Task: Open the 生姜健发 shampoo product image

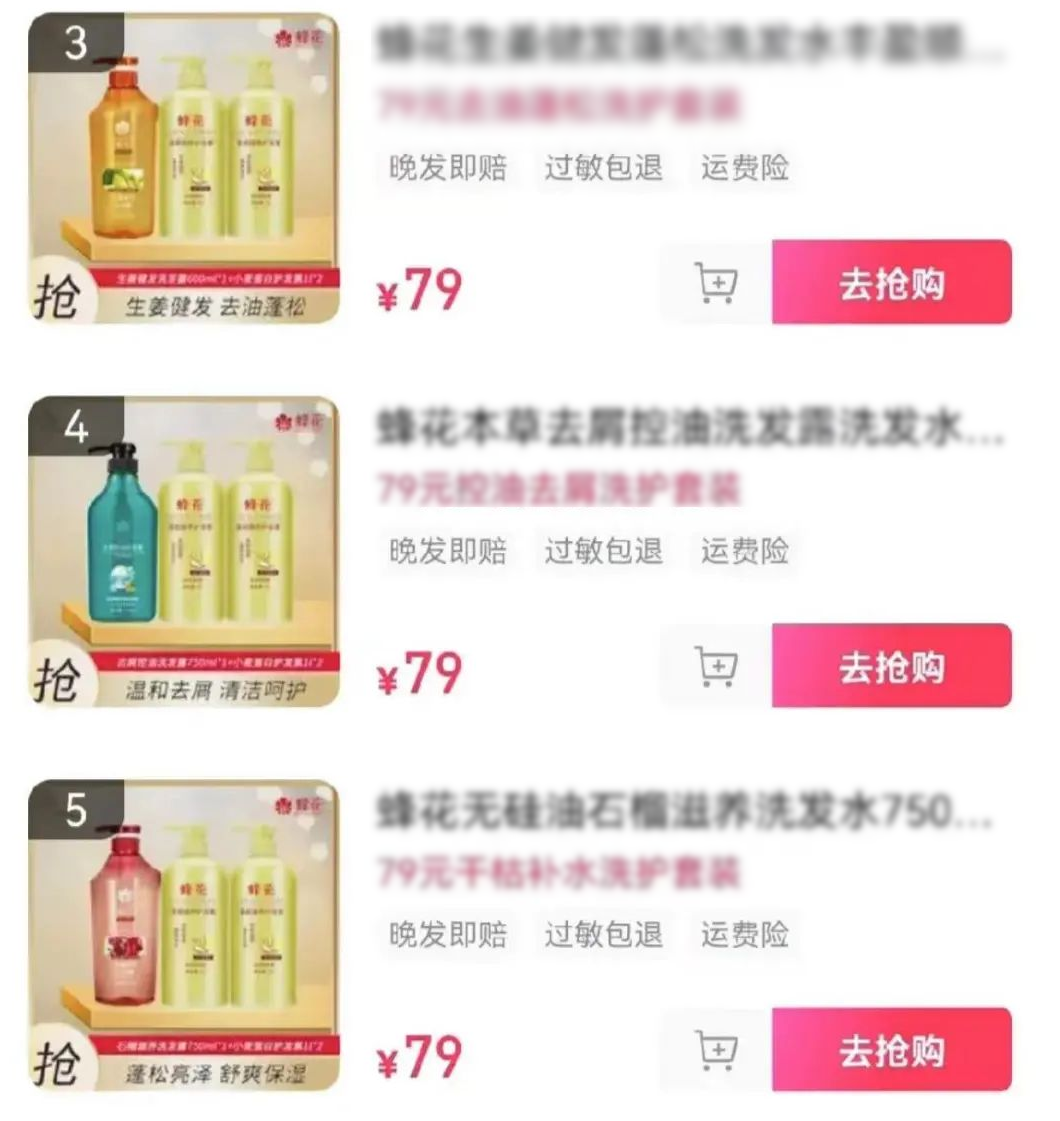Action: pos(184,168)
